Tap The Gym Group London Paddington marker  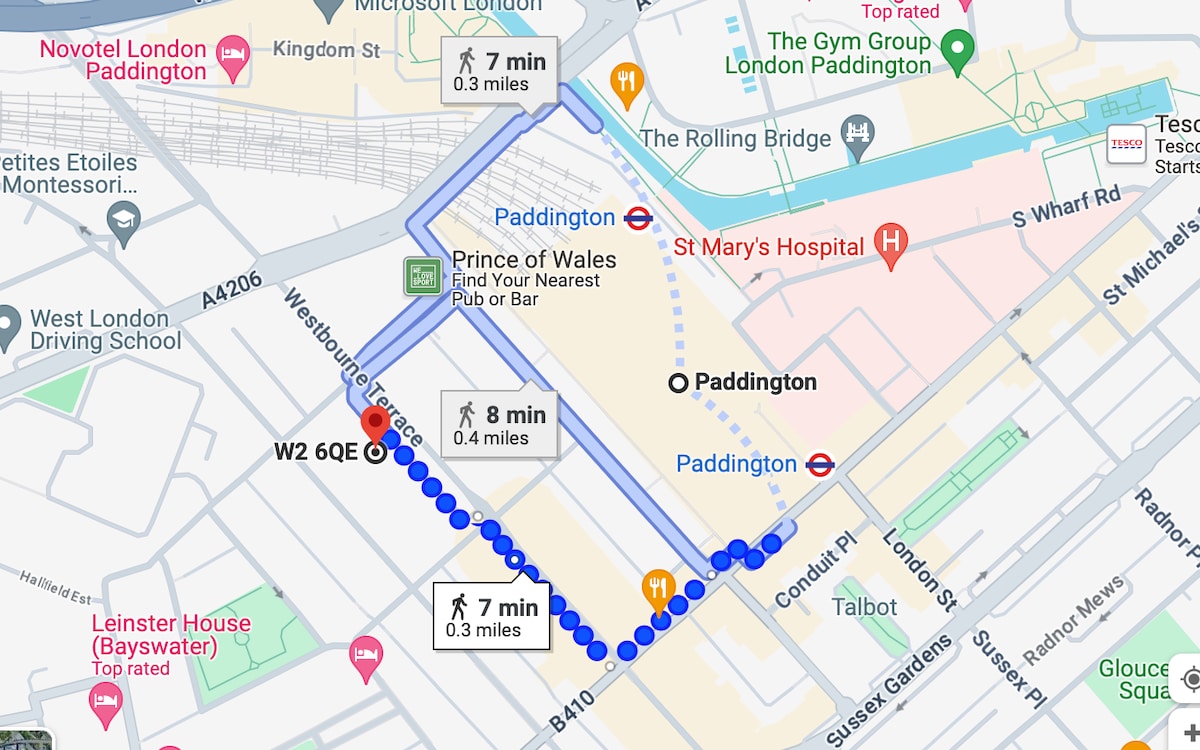(x=958, y=52)
